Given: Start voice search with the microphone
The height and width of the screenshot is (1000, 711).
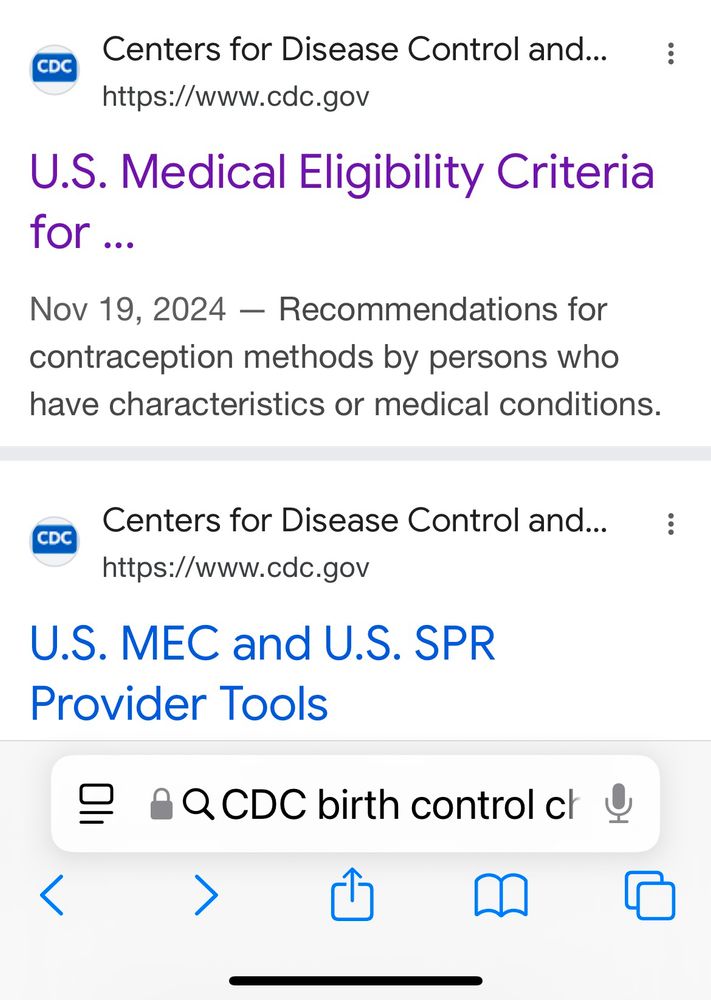Looking at the screenshot, I should tap(619, 804).
